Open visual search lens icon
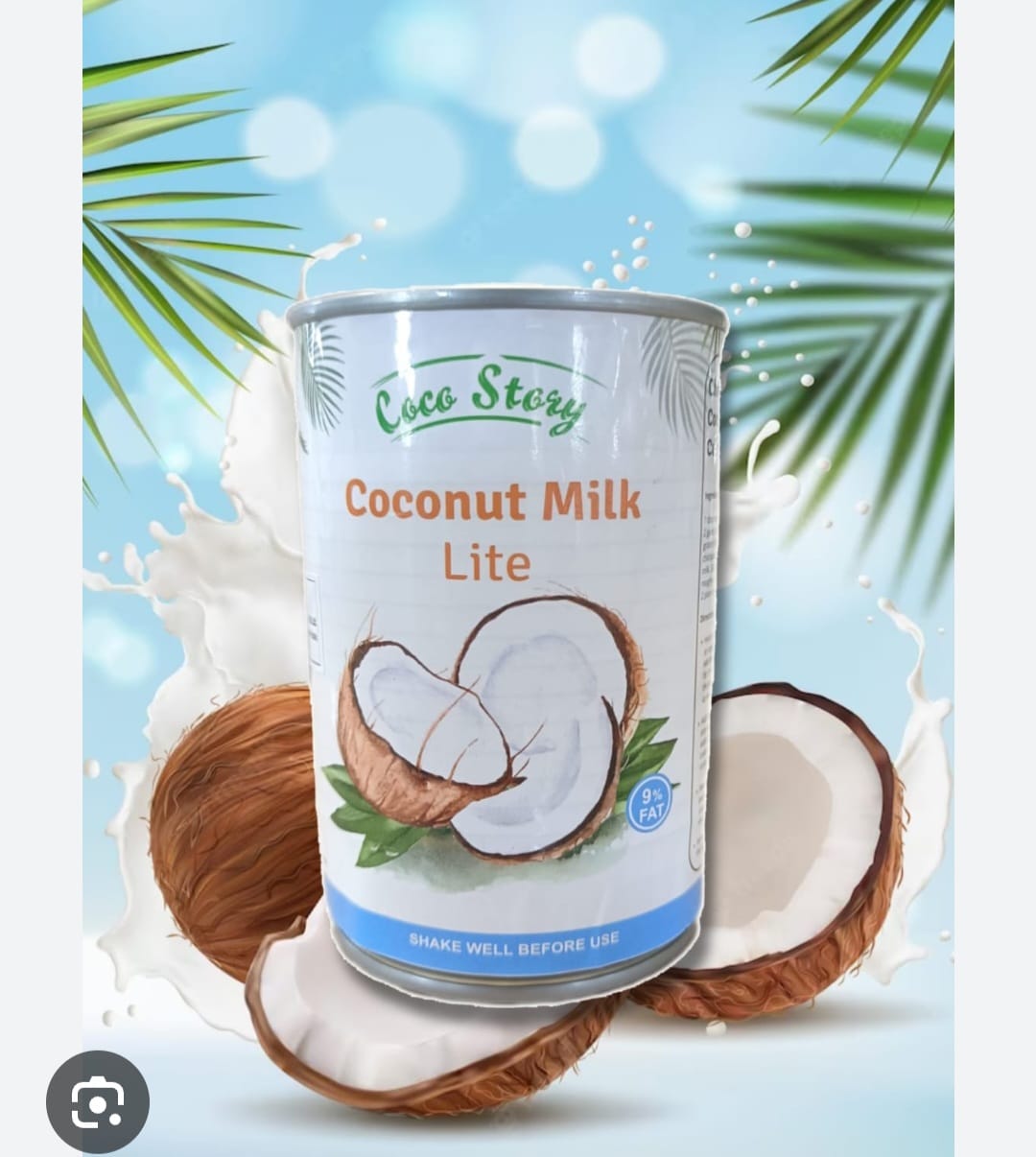The image size is (1036, 1157). click(x=98, y=1101)
